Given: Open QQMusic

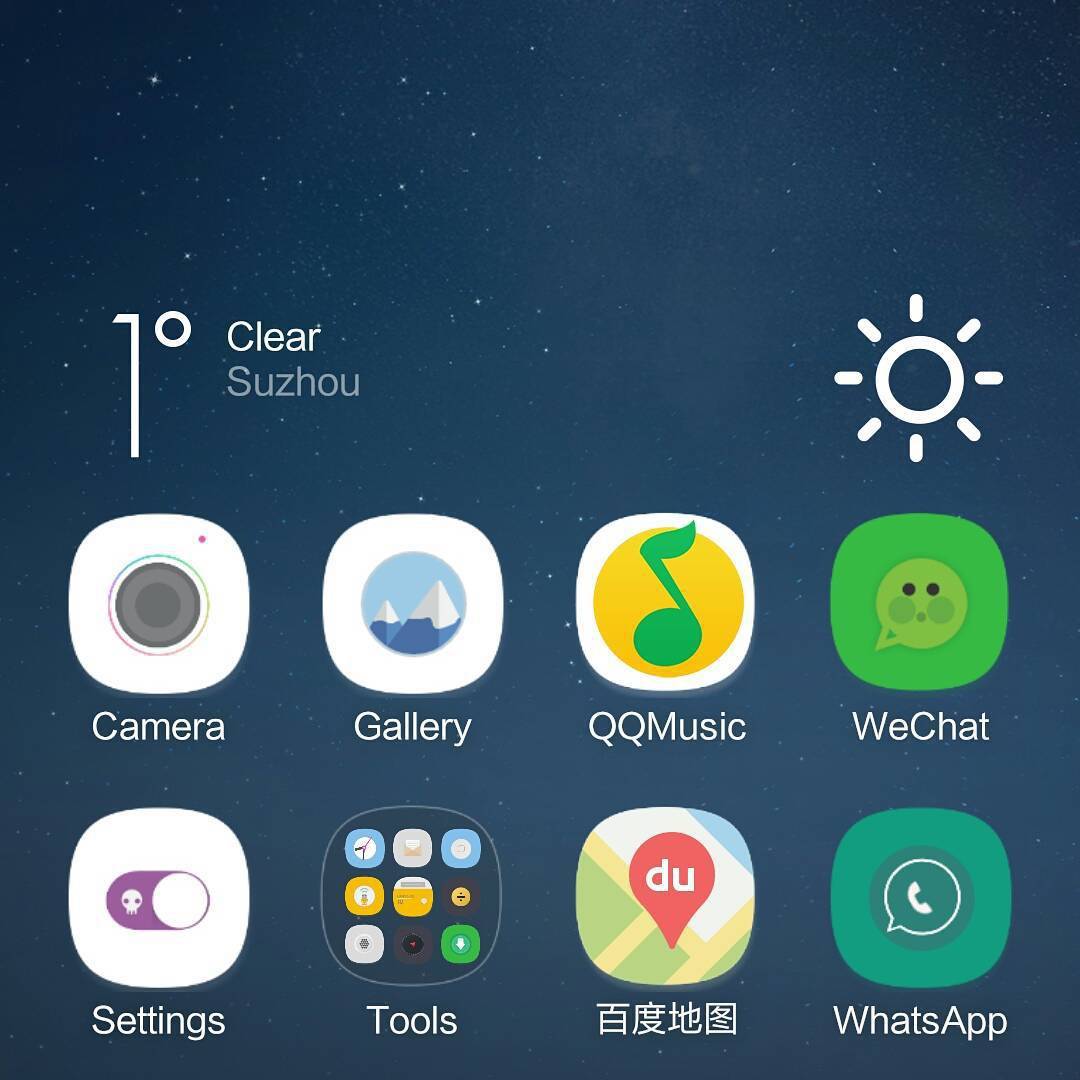Looking at the screenshot, I should pos(666,602).
